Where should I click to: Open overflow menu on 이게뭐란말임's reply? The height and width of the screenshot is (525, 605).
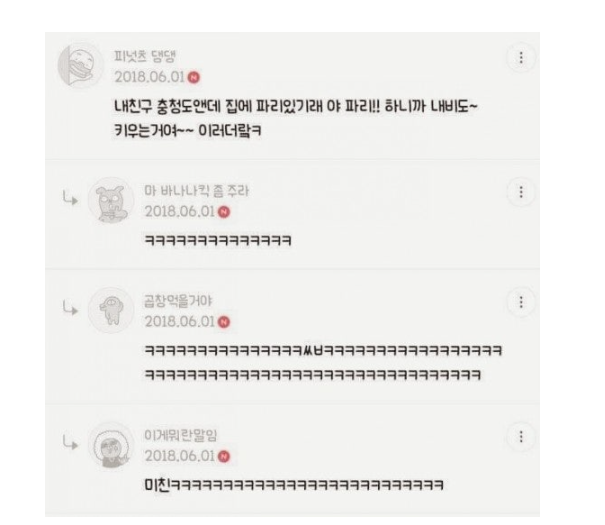(x=520, y=435)
